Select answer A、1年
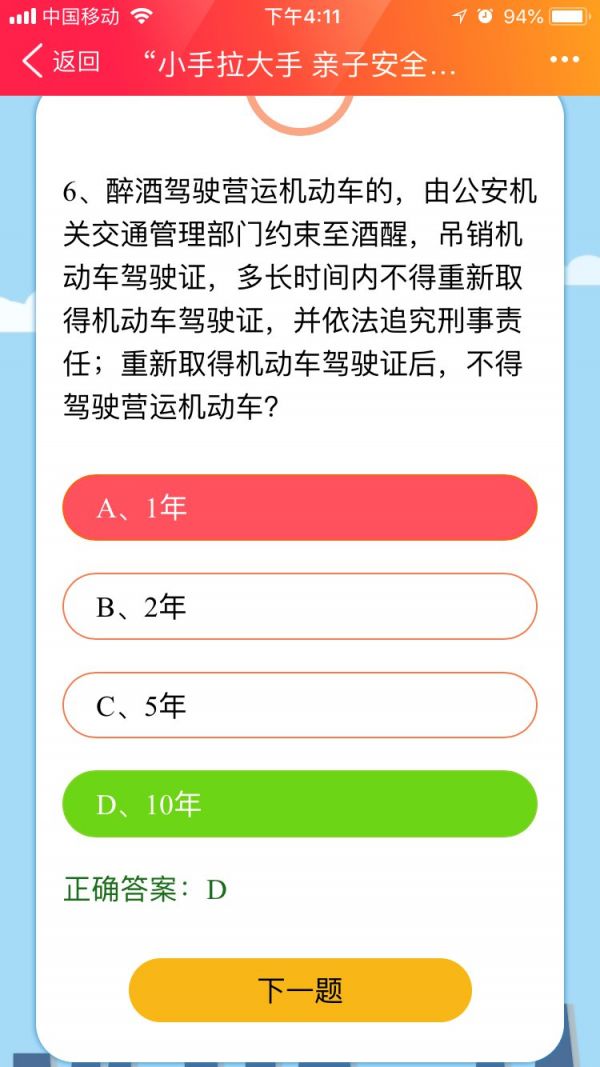The image size is (600, 1067). 300,508
